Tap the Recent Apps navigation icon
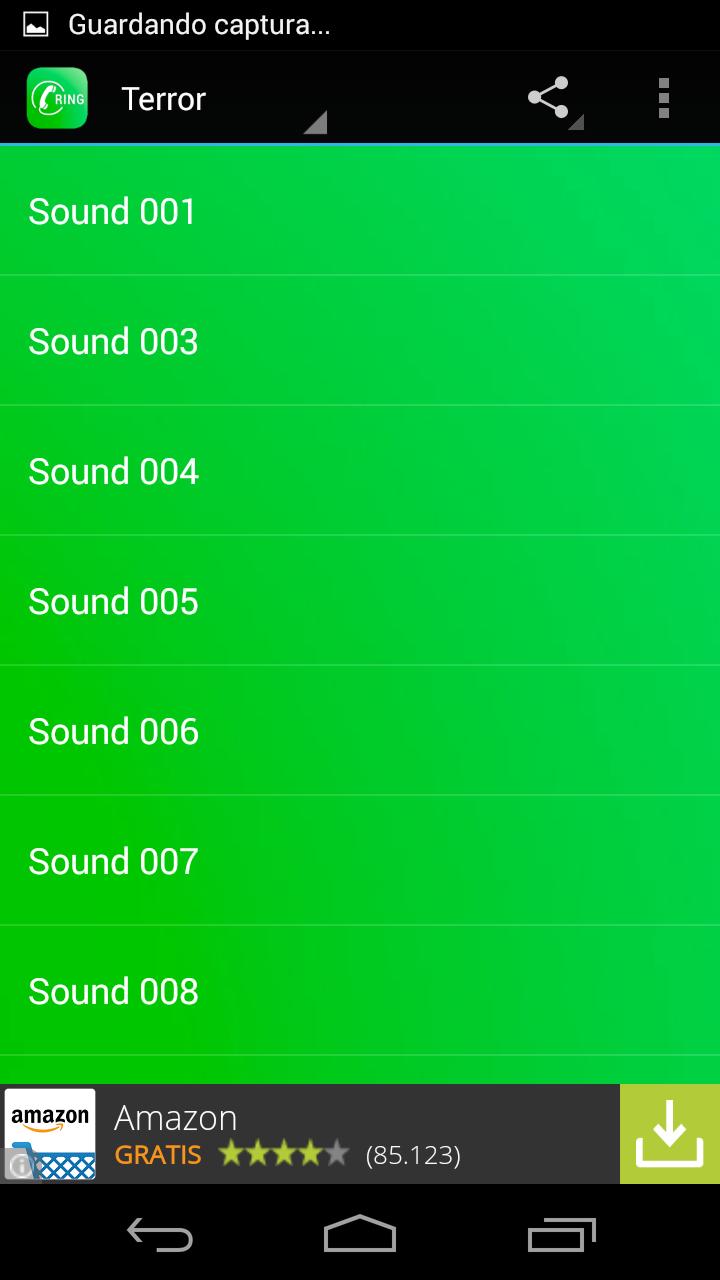The image size is (720, 1280). 560,1236
